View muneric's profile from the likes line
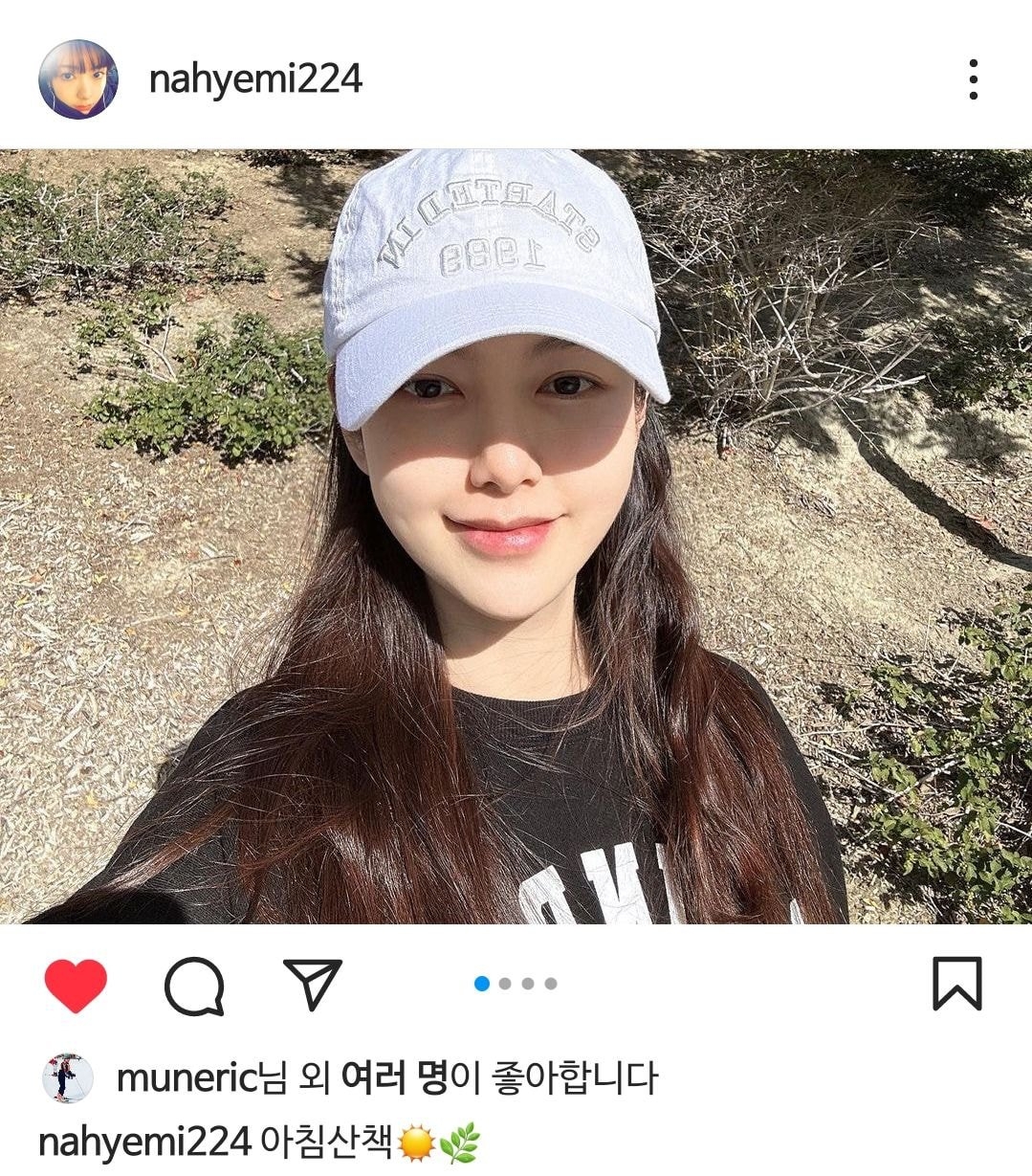This screenshot has width=1032, height=1176. click(x=187, y=1078)
